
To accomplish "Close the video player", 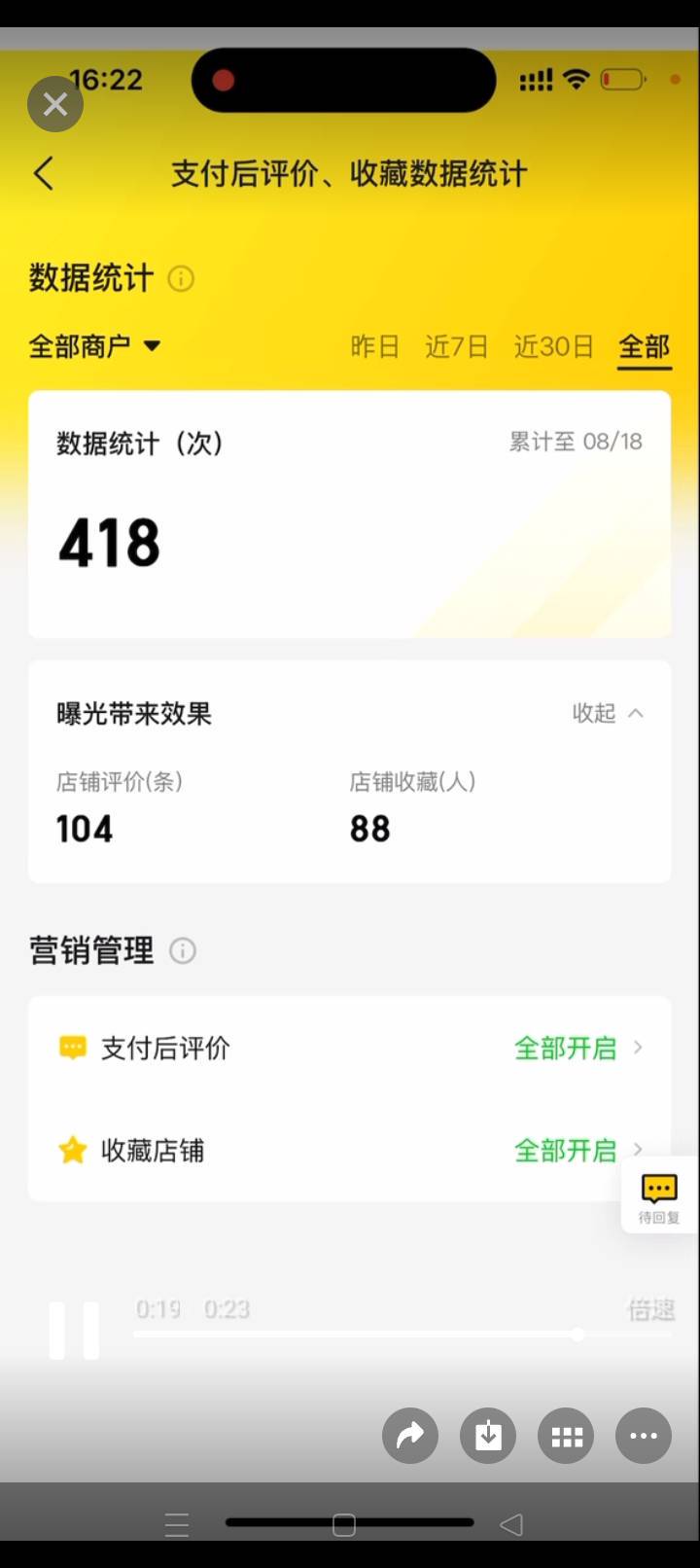I will click(x=55, y=104).
